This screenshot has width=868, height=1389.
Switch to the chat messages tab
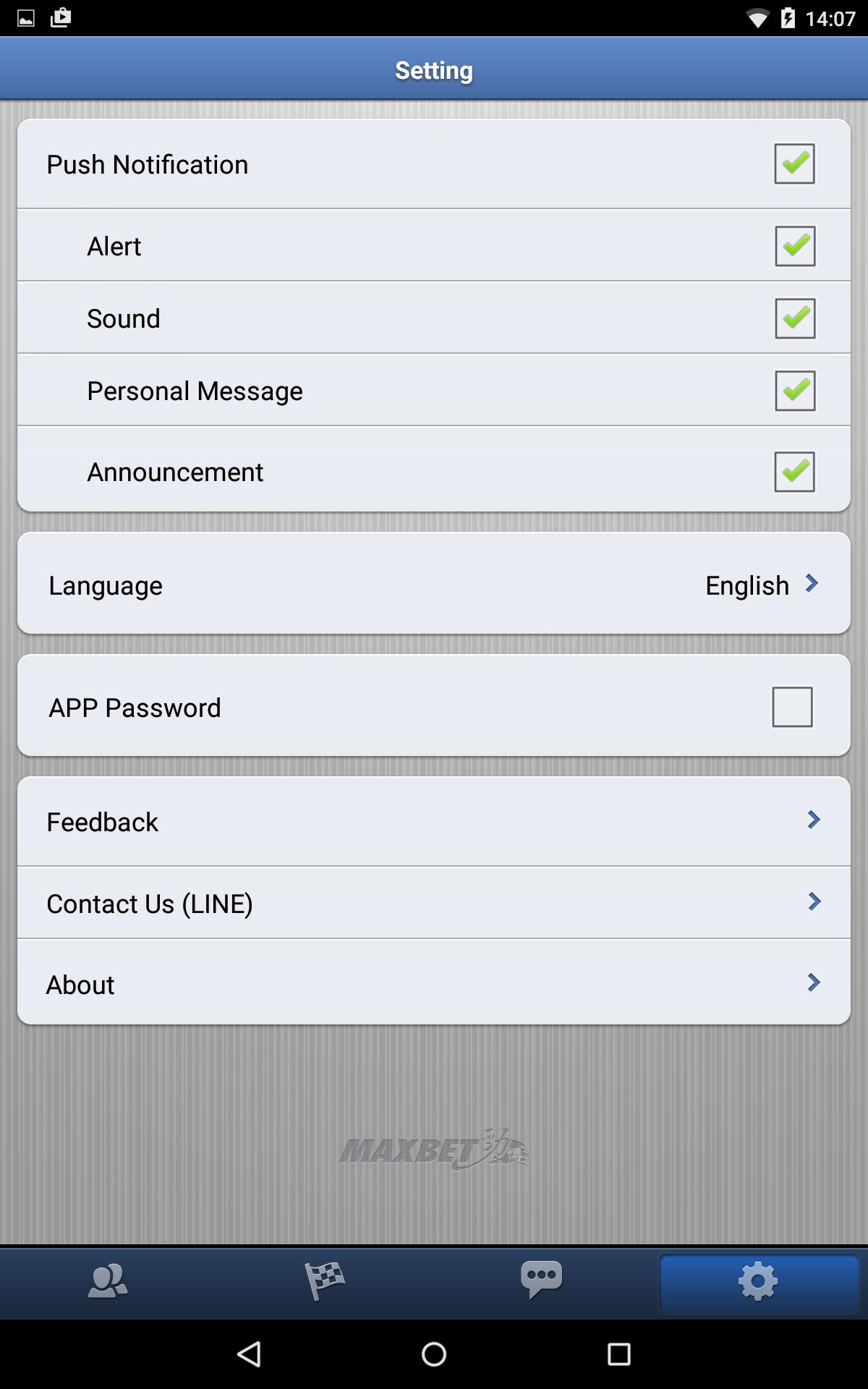pos(541,1280)
